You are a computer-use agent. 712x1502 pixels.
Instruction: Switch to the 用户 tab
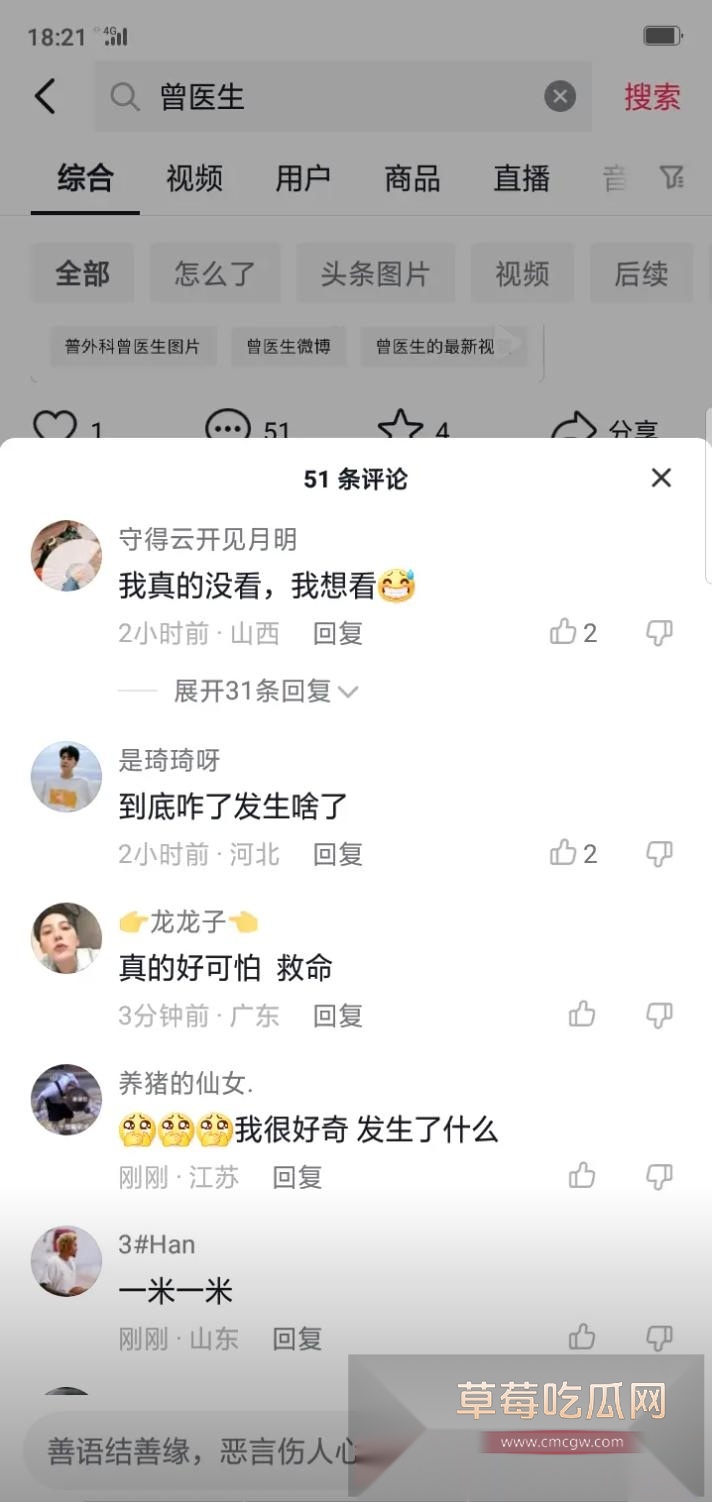303,179
